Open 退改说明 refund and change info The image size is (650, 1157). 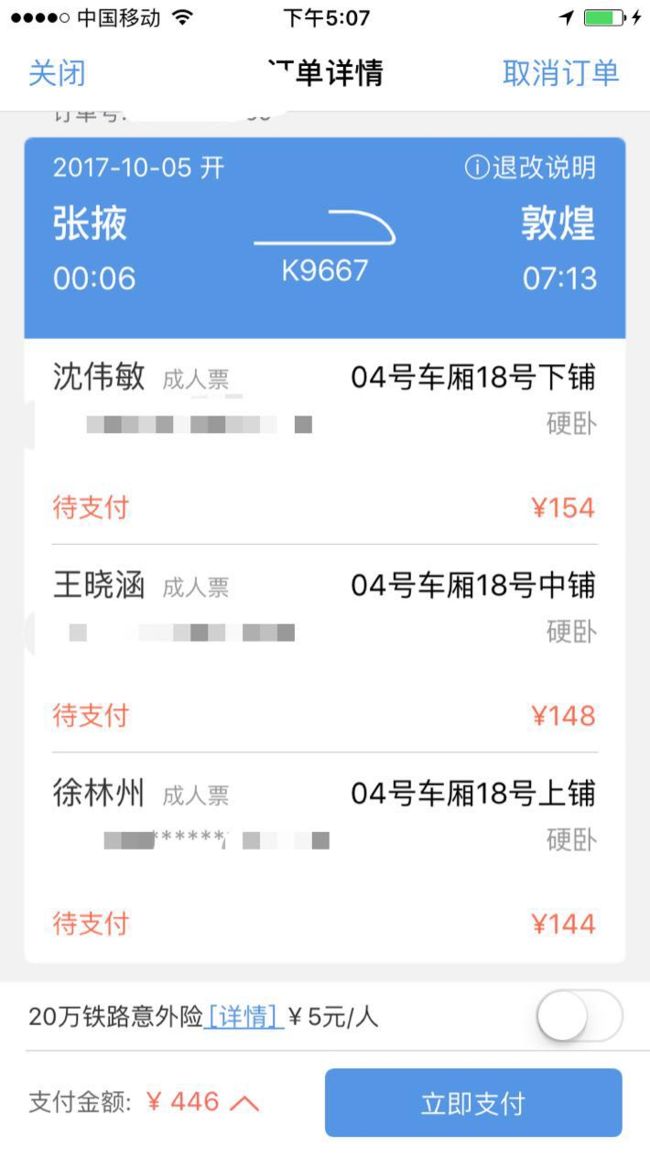[x=530, y=167]
